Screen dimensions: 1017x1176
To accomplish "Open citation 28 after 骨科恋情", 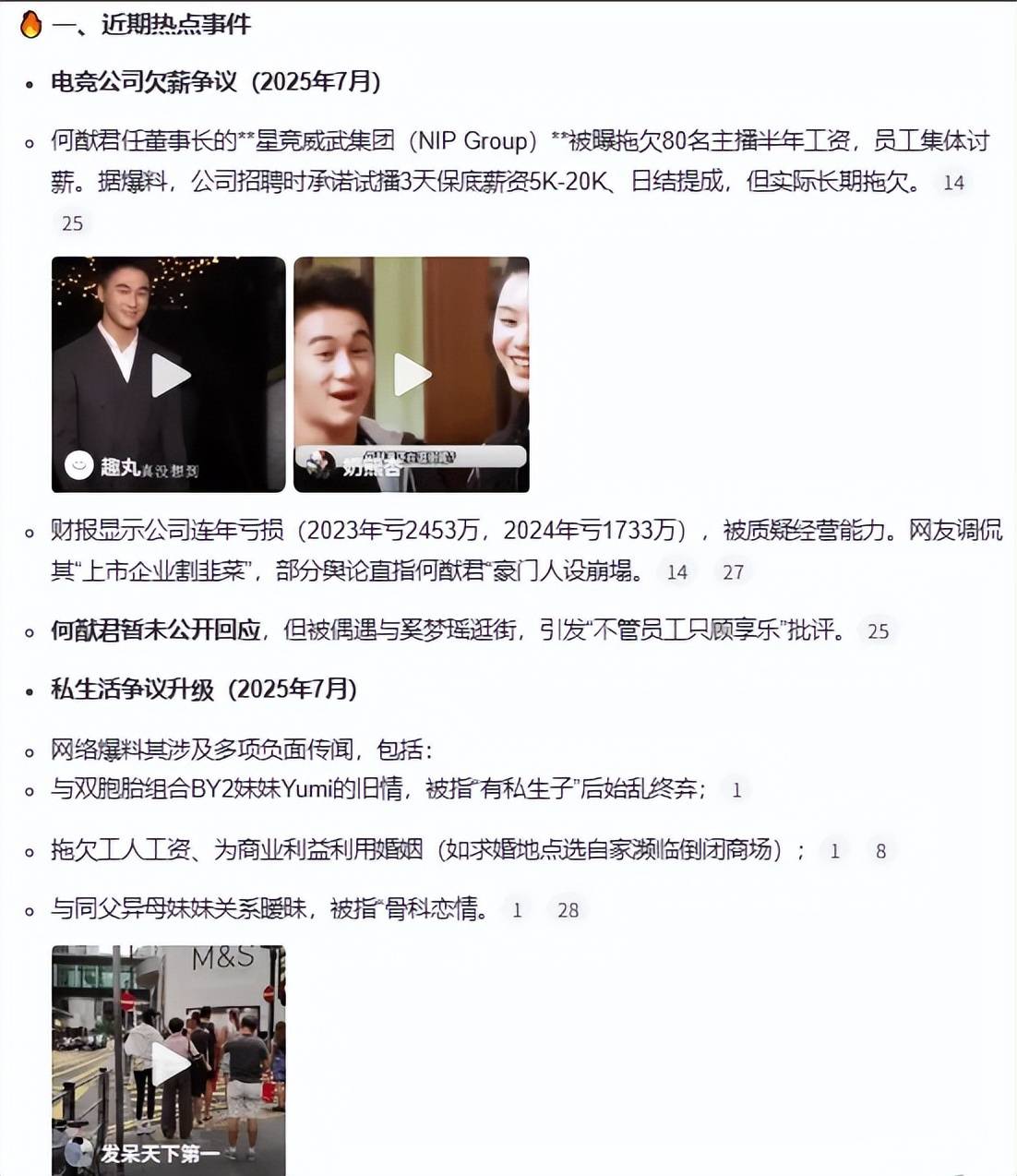I will click(x=568, y=910).
